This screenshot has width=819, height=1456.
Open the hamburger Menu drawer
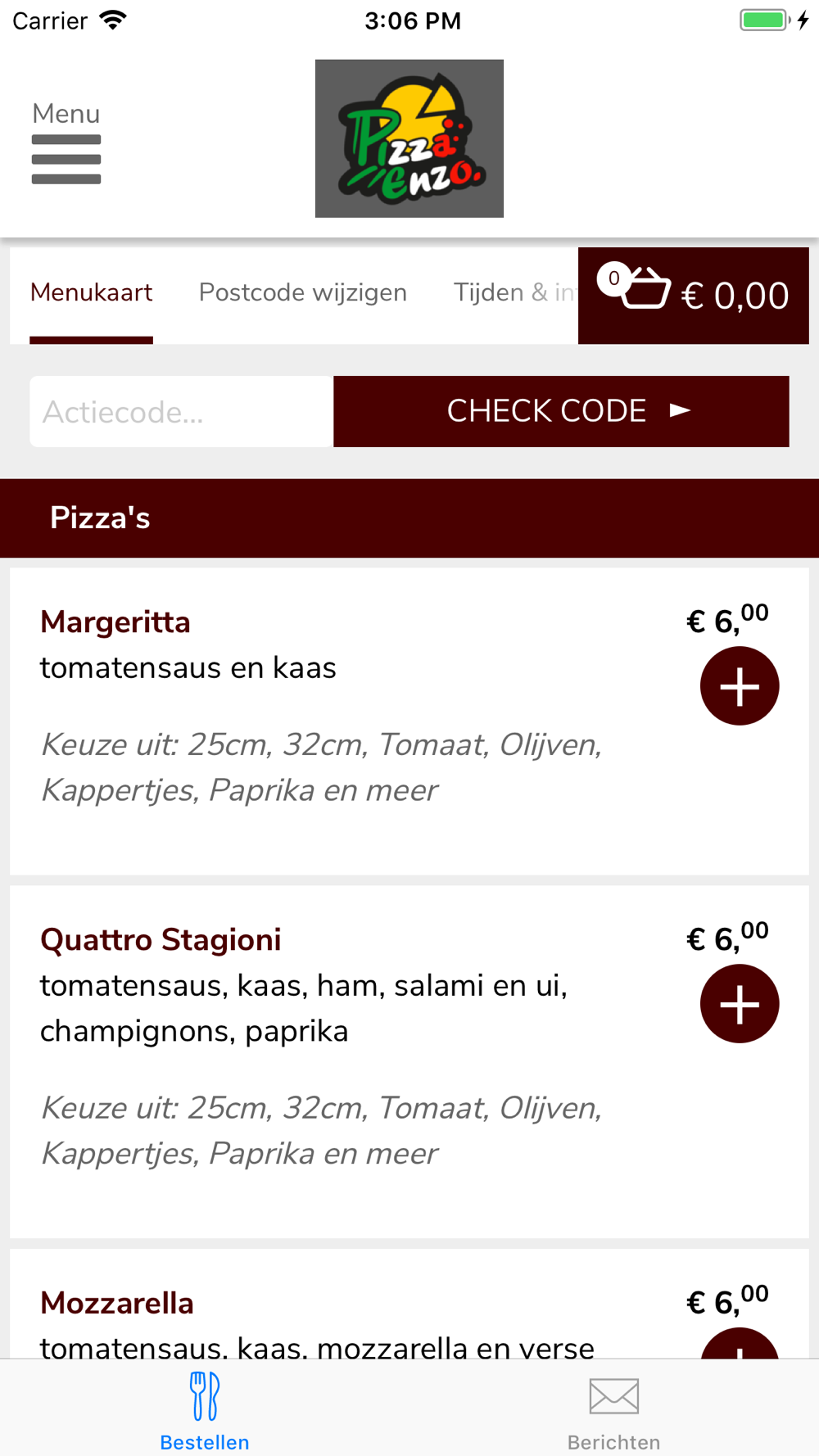(66, 142)
